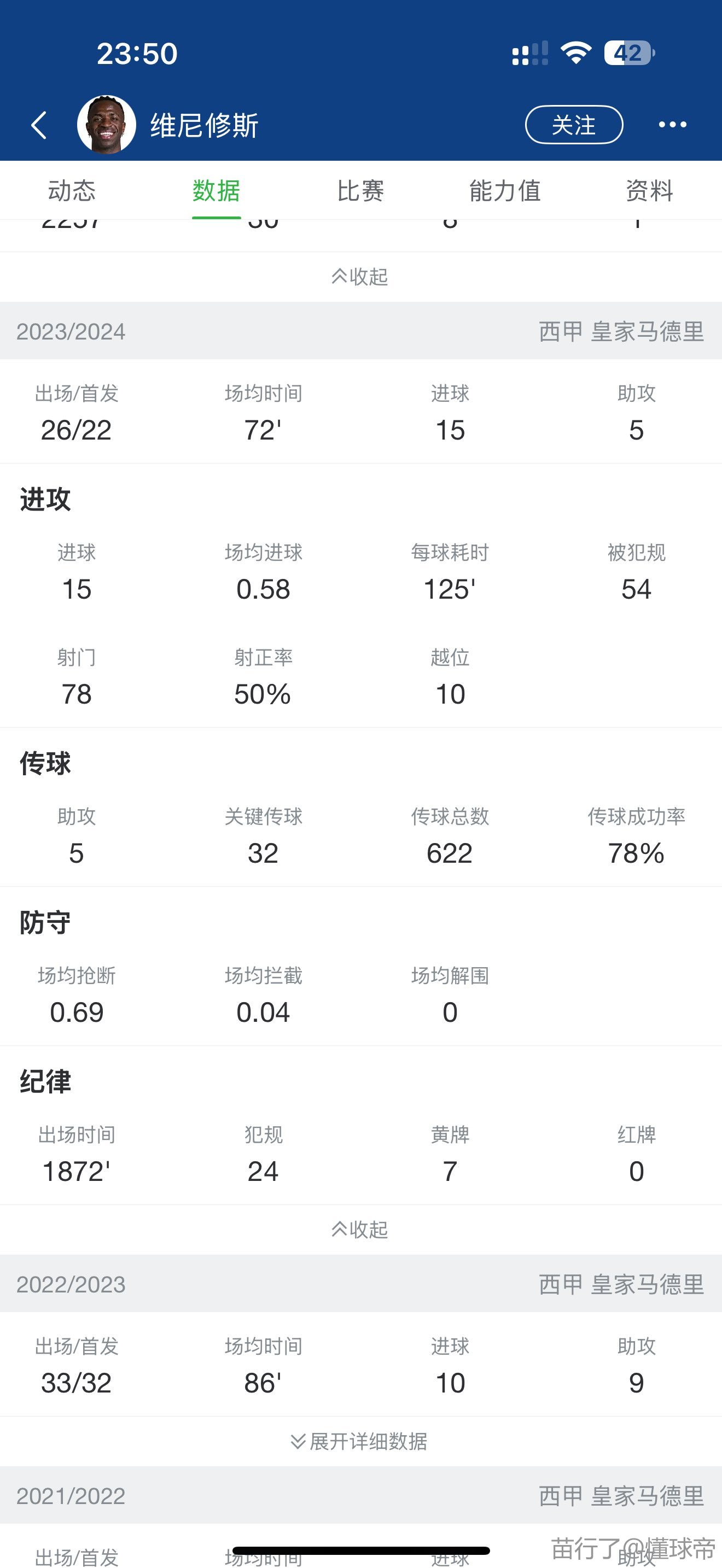
Task: Go back using the top-left arrow
Action: click(39, 125)
